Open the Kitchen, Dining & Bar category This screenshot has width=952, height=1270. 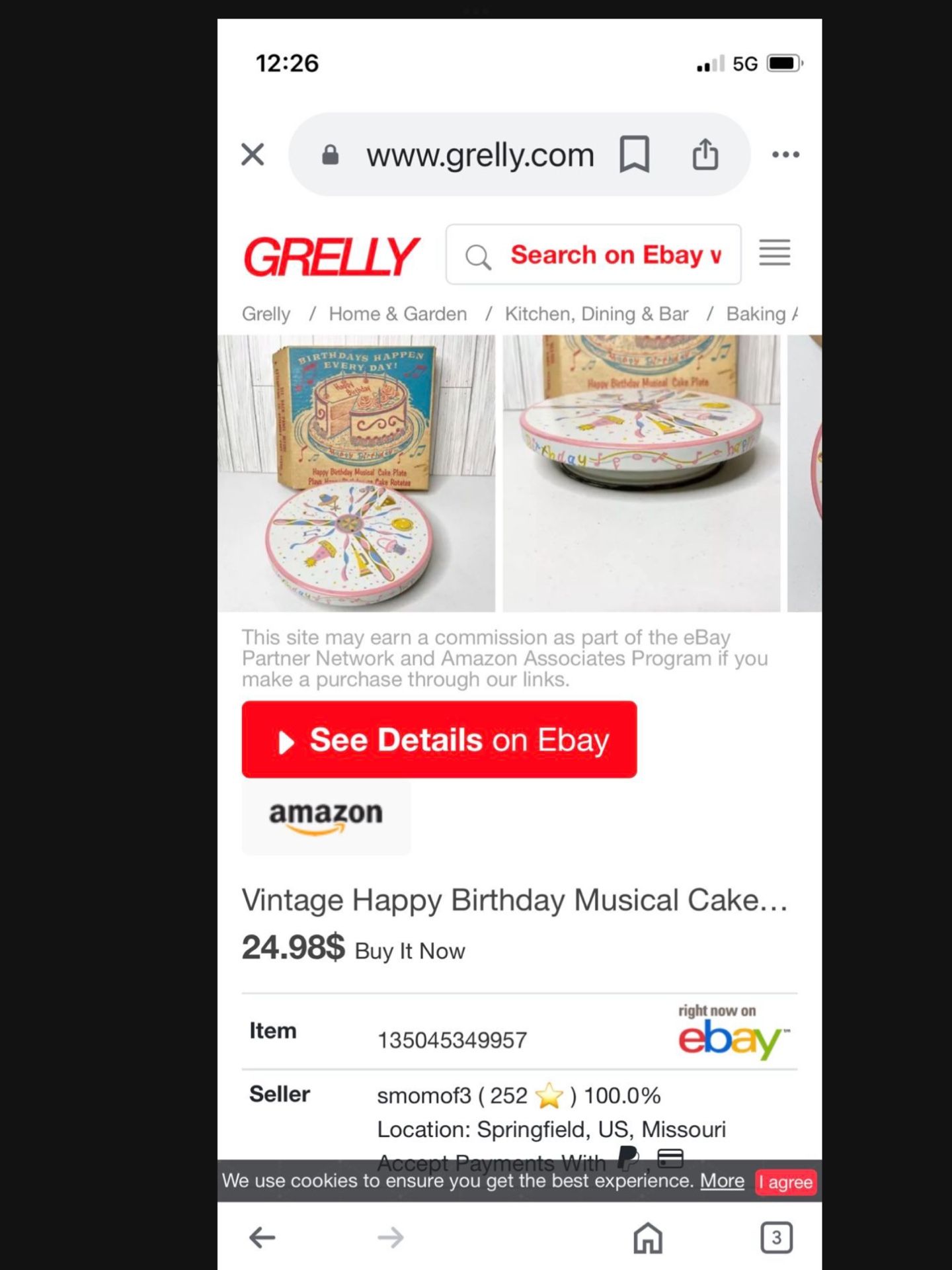point(597,314)
